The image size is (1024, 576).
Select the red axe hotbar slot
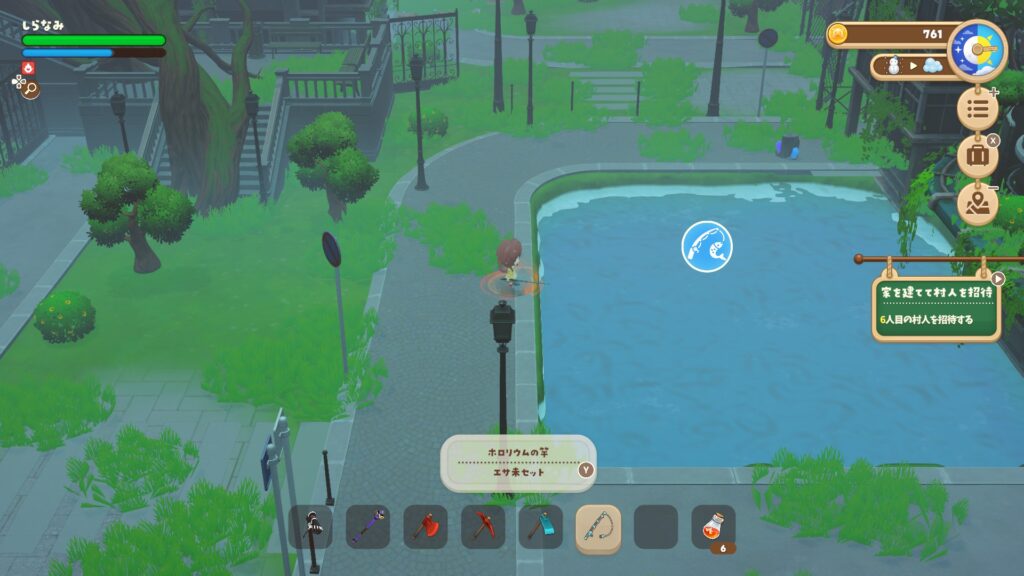coord(425,526)
